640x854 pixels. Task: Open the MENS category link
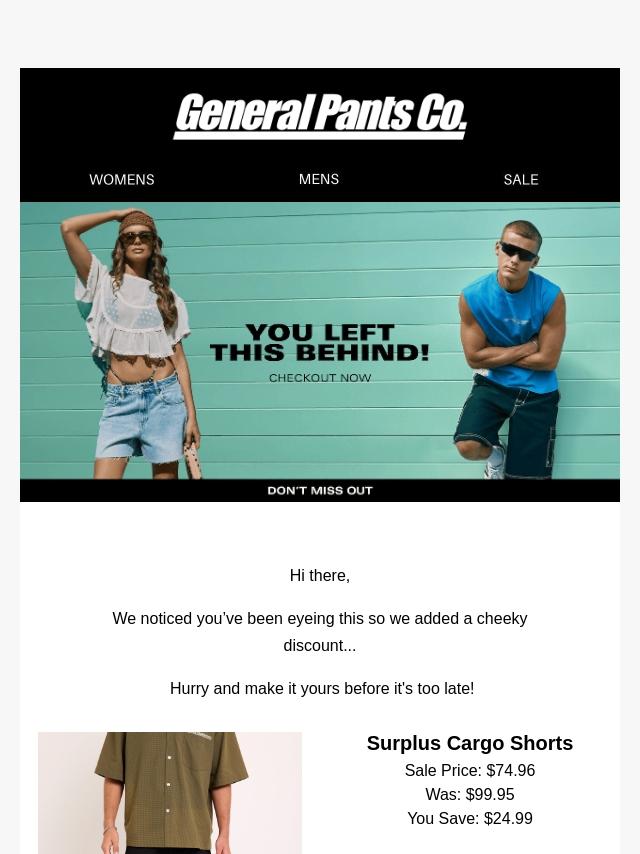click(x=319, y=179)
